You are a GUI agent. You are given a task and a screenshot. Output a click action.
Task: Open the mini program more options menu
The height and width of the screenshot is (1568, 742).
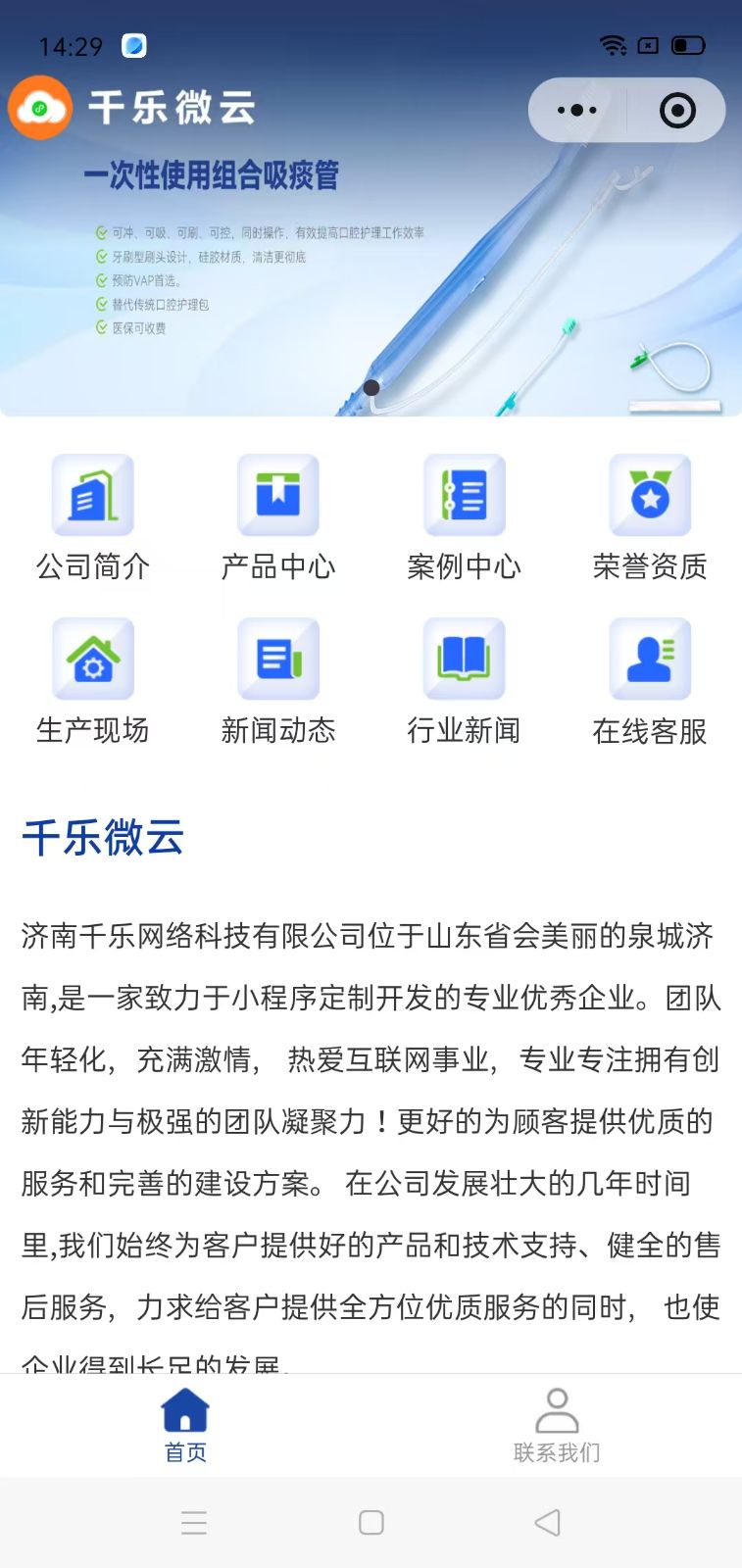[577, 111]
